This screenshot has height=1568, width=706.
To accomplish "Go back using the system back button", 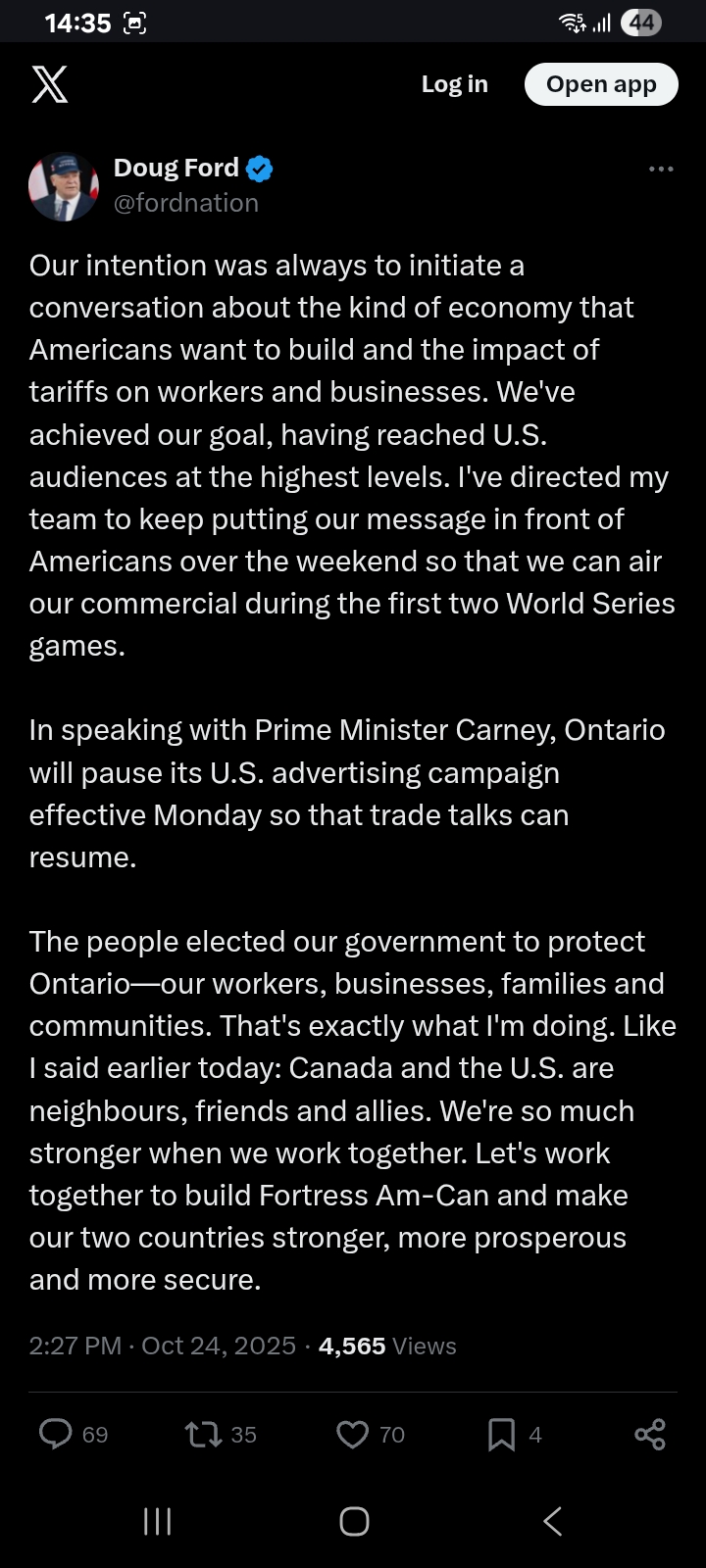I will pos(553,1521).
